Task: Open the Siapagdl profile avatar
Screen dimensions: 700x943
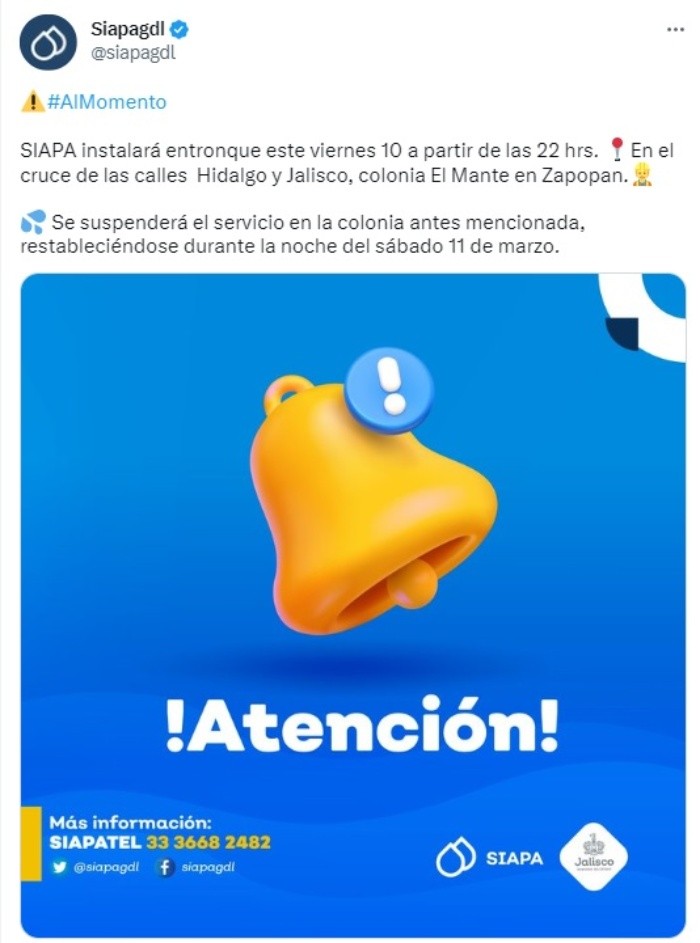Action: pyautogui.click(x=48, y=42)
